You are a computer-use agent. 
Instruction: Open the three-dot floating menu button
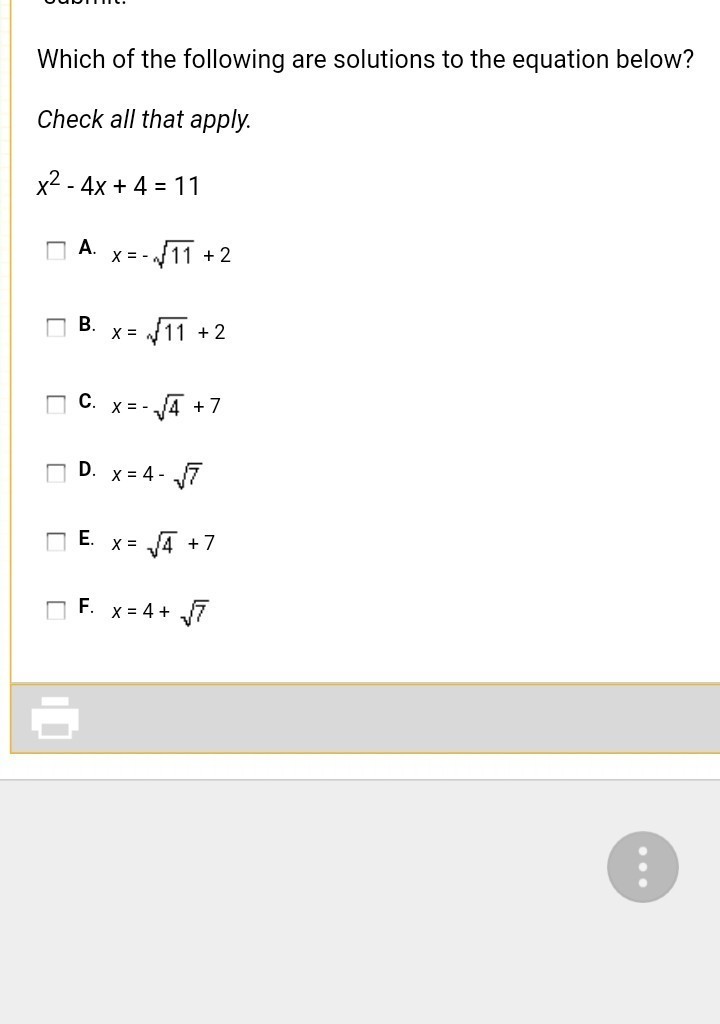click(642, 867)
